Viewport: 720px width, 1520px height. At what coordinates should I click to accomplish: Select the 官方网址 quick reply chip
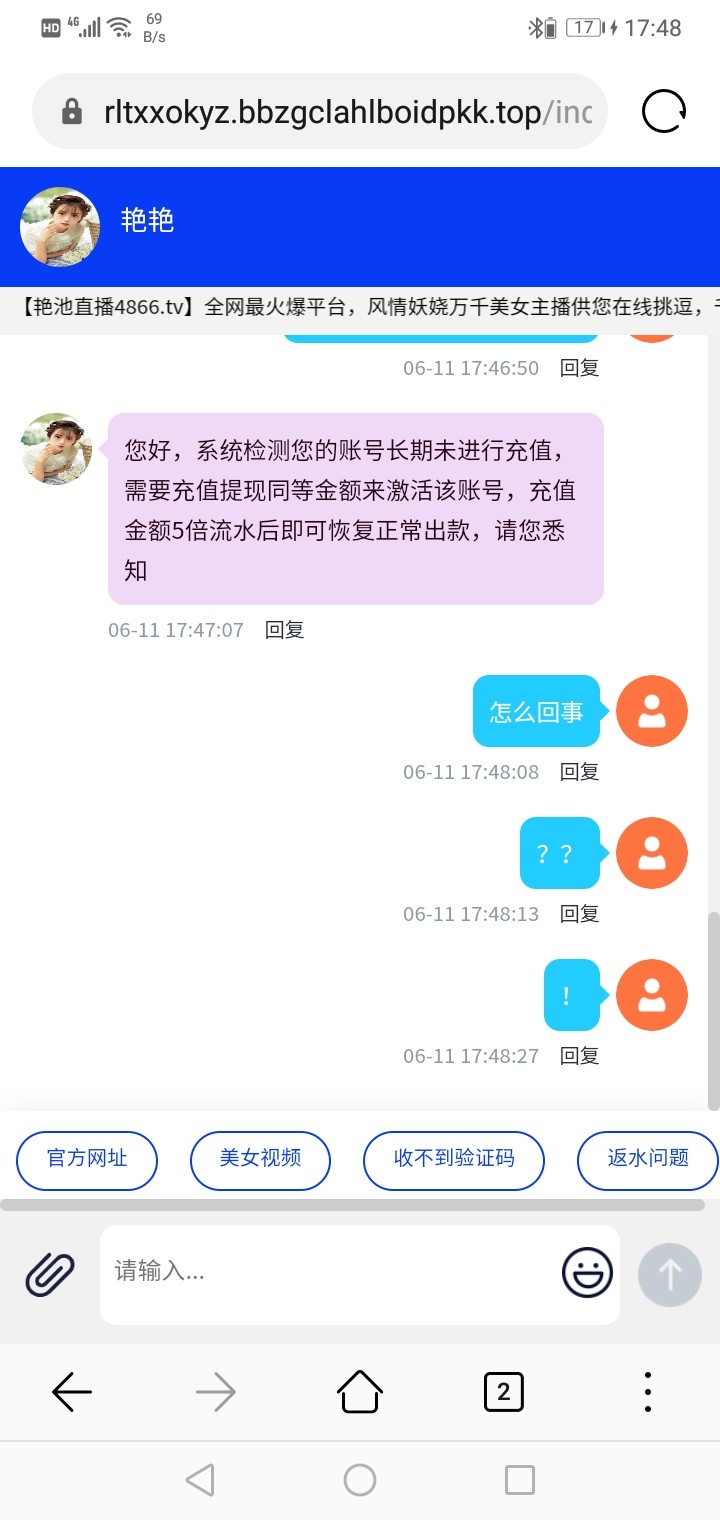coord(87,1160)
